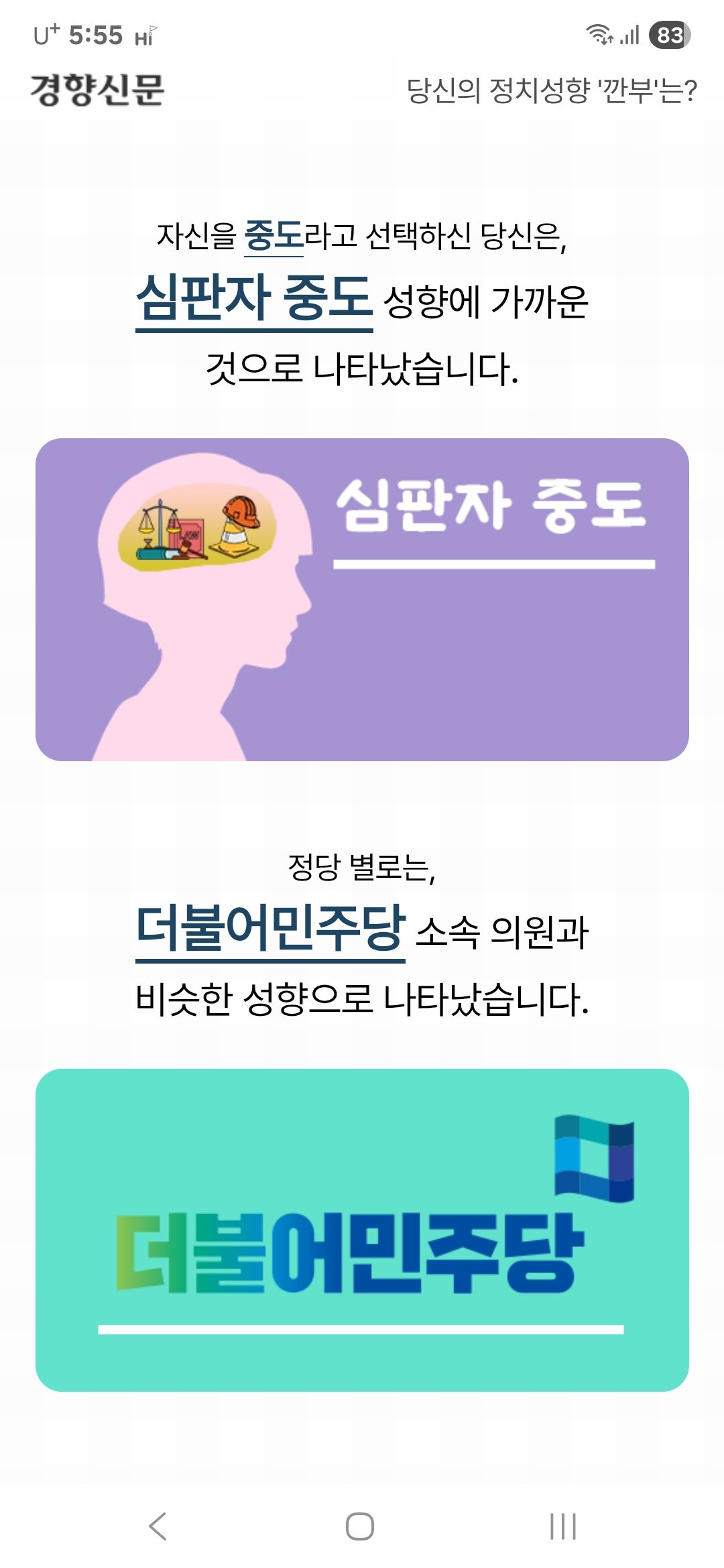Go back with the system back button

click(x=158, y=1526)
